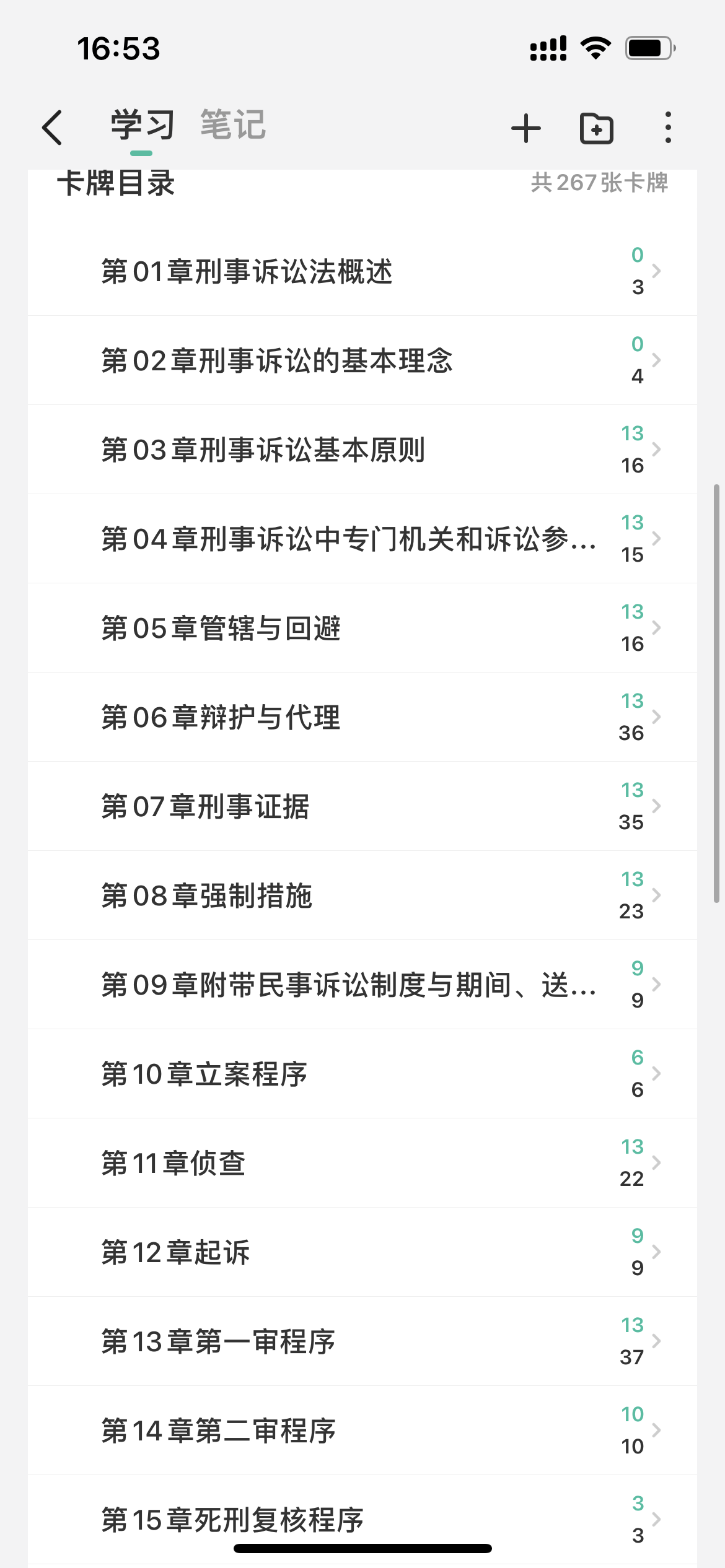This screenshot has height=1568, width=725.
Task: Open 第11章侦查
Action: point(362,1163)
